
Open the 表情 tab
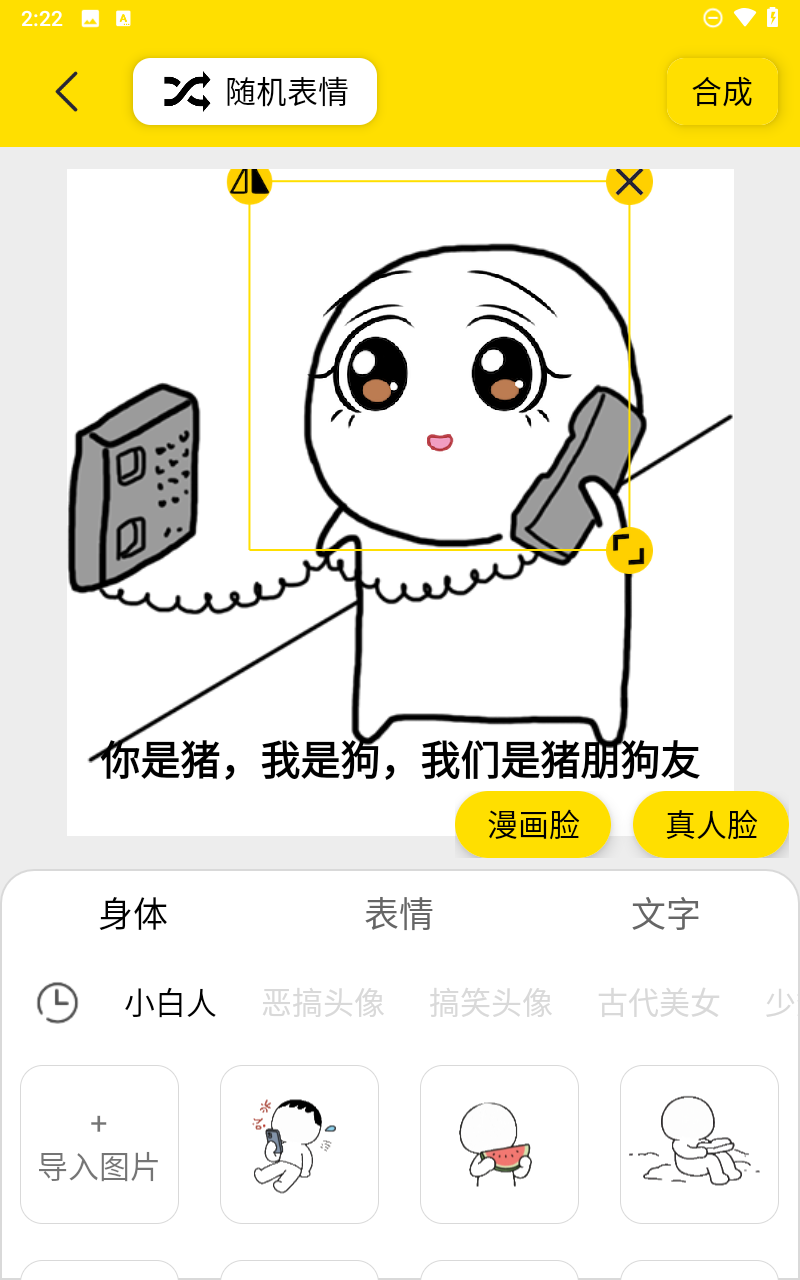click(x=400, y=913)
